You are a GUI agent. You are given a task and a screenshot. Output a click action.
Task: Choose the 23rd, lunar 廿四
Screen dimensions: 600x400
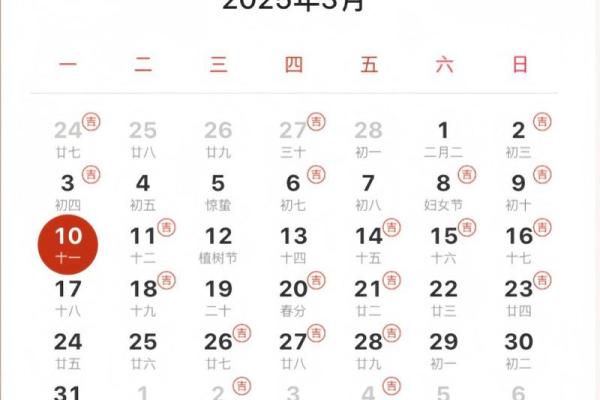pos(519,297)
